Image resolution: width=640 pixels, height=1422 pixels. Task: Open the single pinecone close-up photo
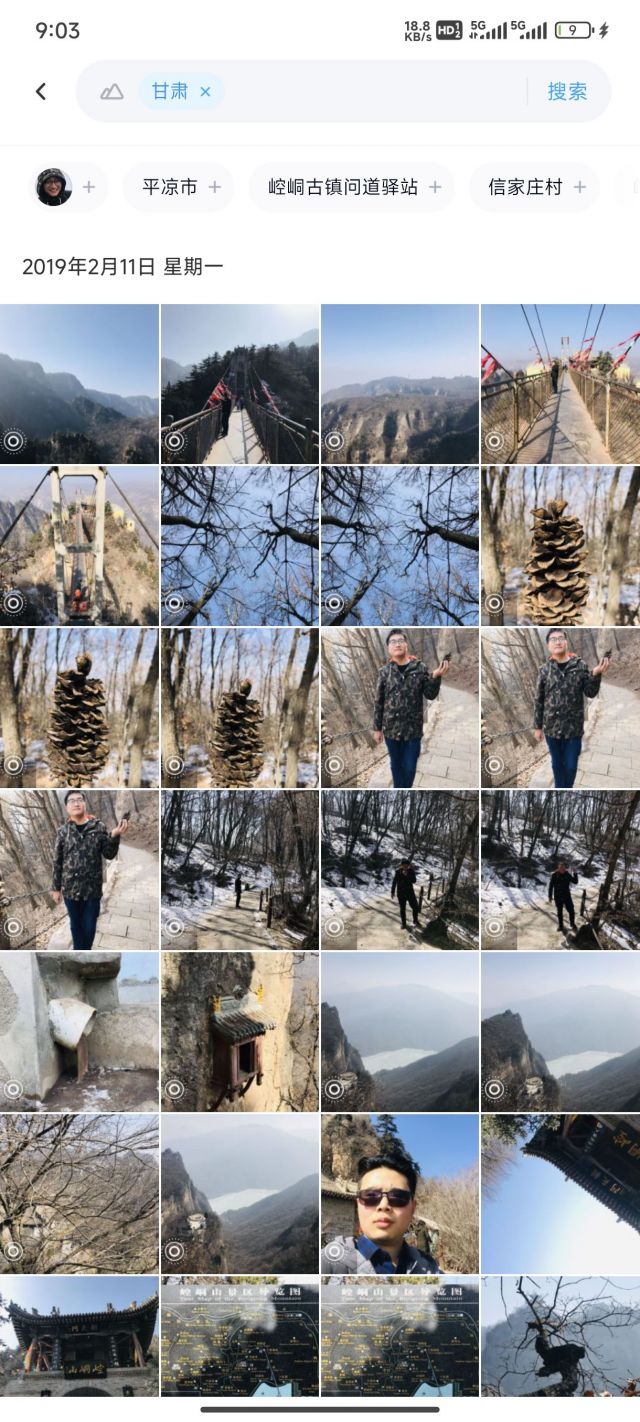pos(560,546)
